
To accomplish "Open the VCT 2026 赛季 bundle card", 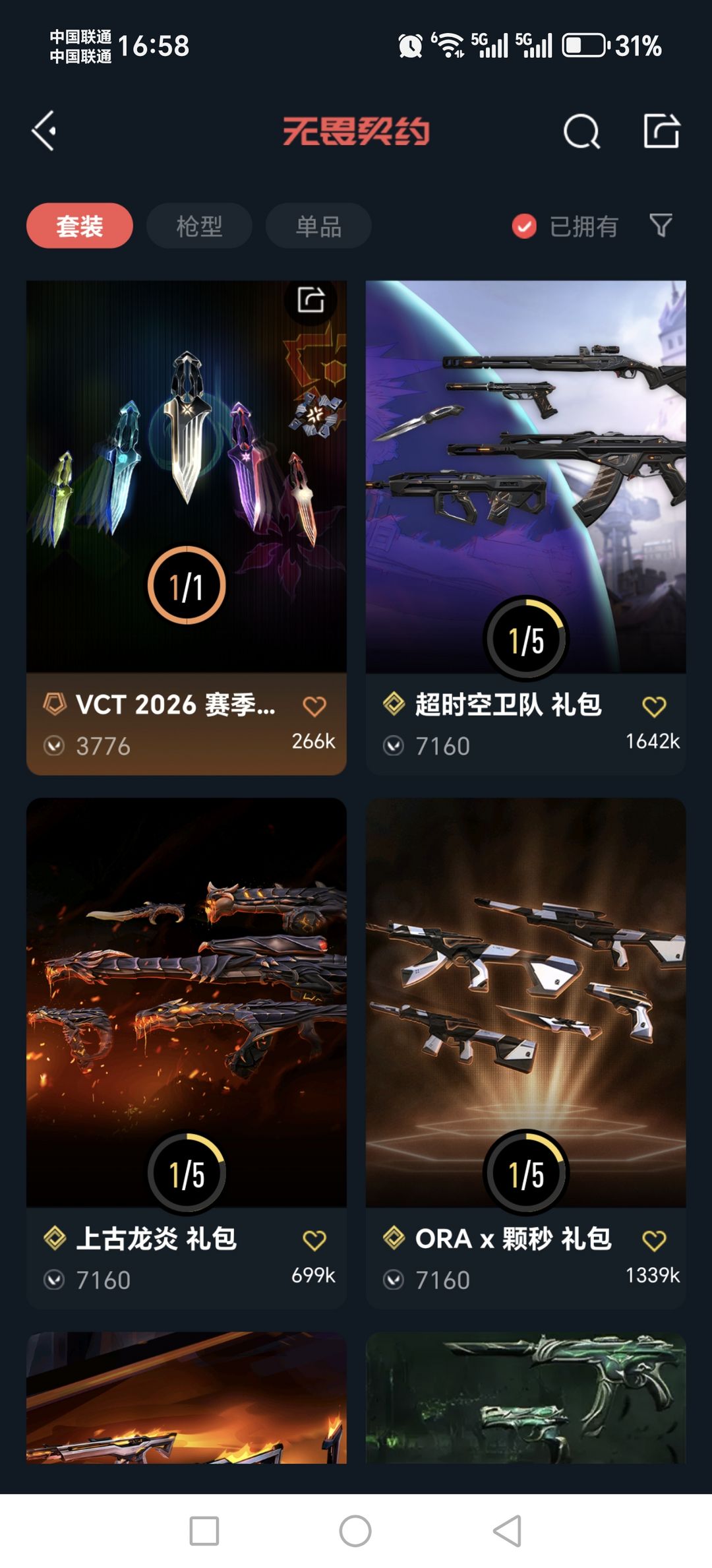I will click(x=186, y=475).
